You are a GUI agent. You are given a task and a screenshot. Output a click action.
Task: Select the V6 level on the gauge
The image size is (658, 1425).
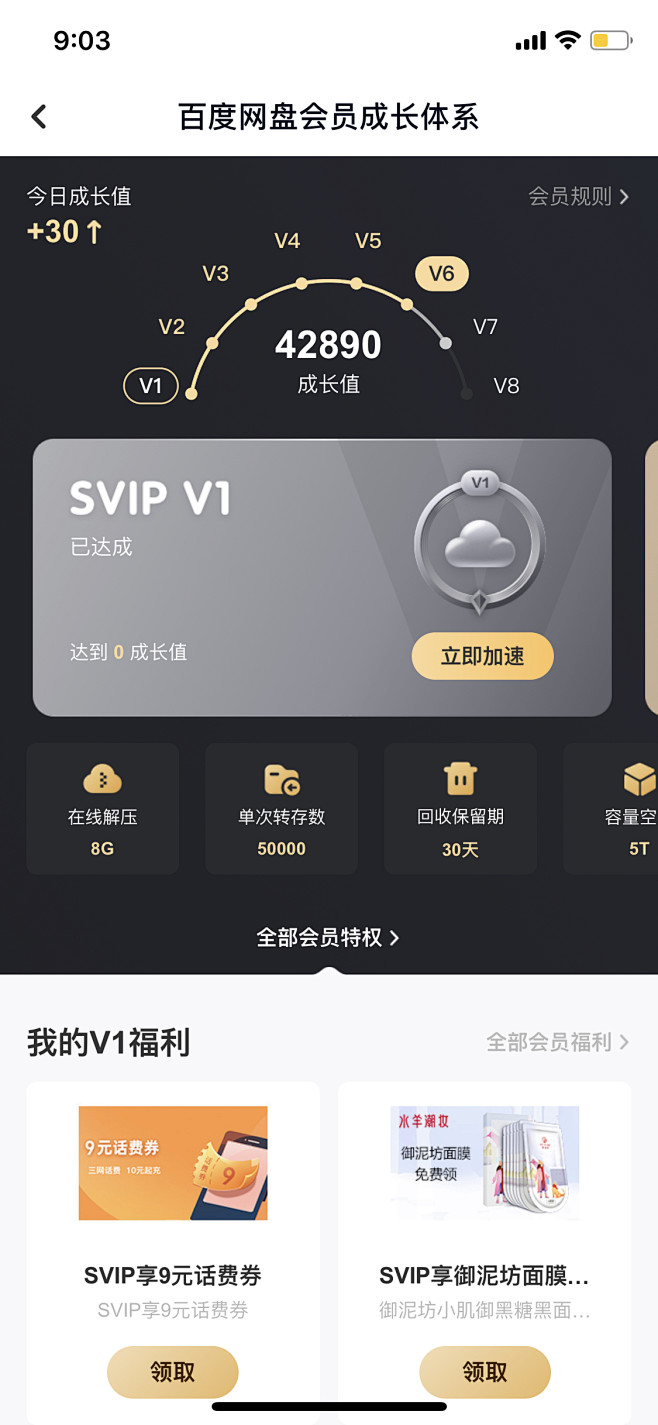pyautogui.click(x=441, y=274)
